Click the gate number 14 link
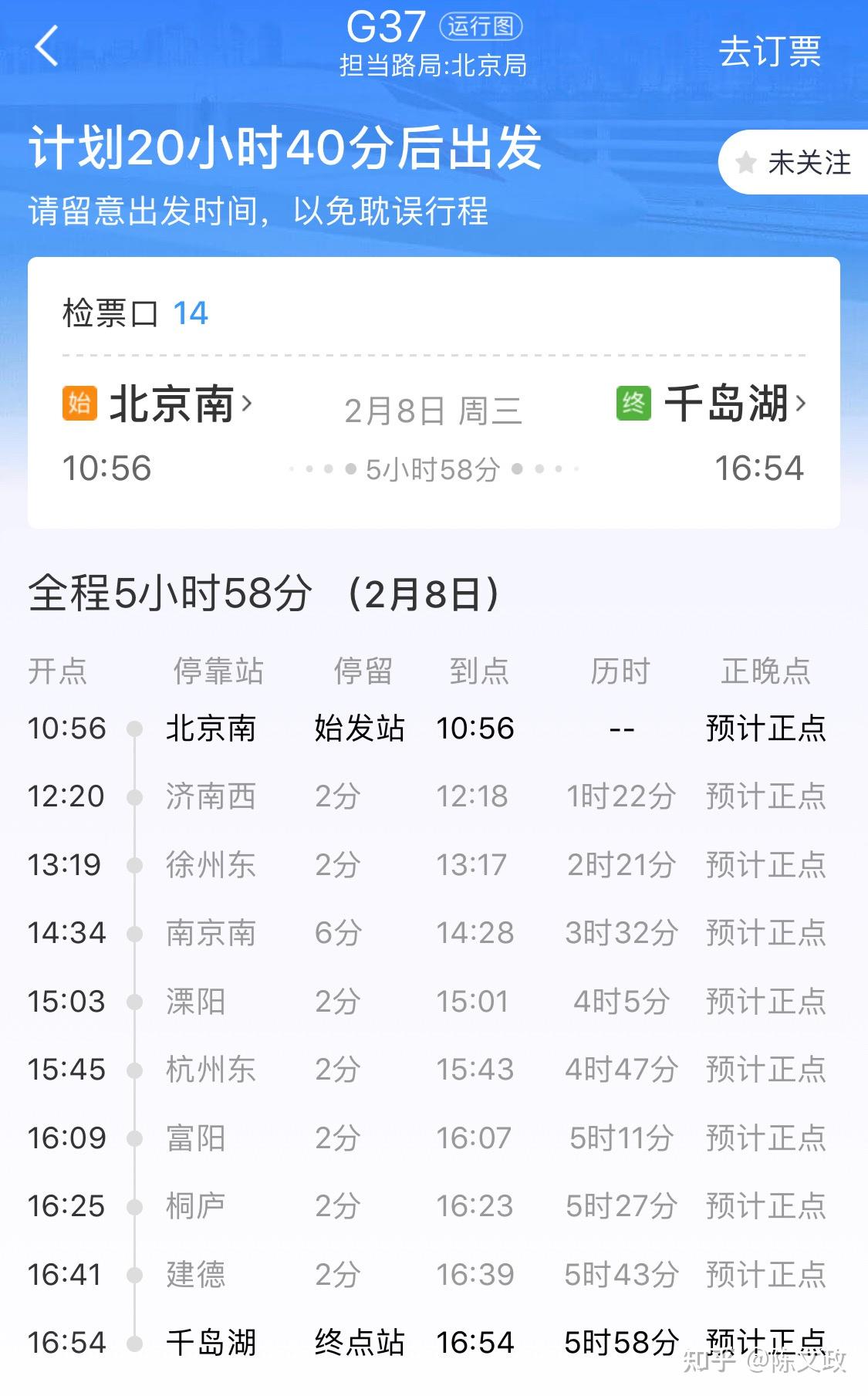This screenshot has width=868, height=1396. [x=191, y=313]
